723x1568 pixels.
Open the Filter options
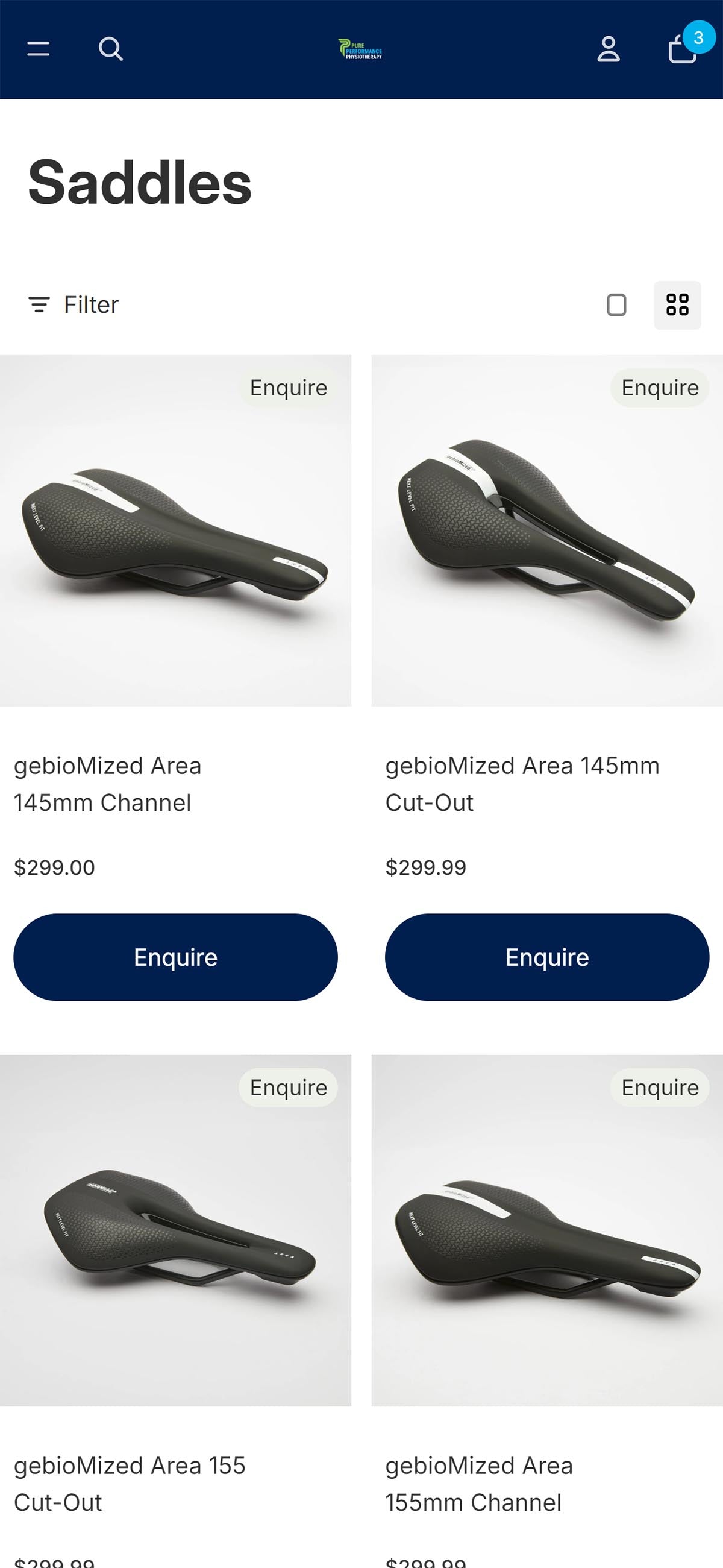(x=74, y=304)
